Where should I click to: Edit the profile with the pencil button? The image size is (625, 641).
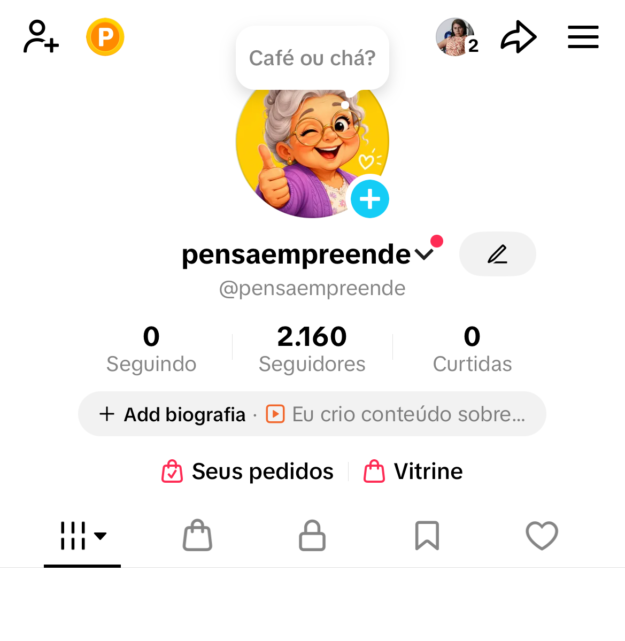(x=497, y=254)
